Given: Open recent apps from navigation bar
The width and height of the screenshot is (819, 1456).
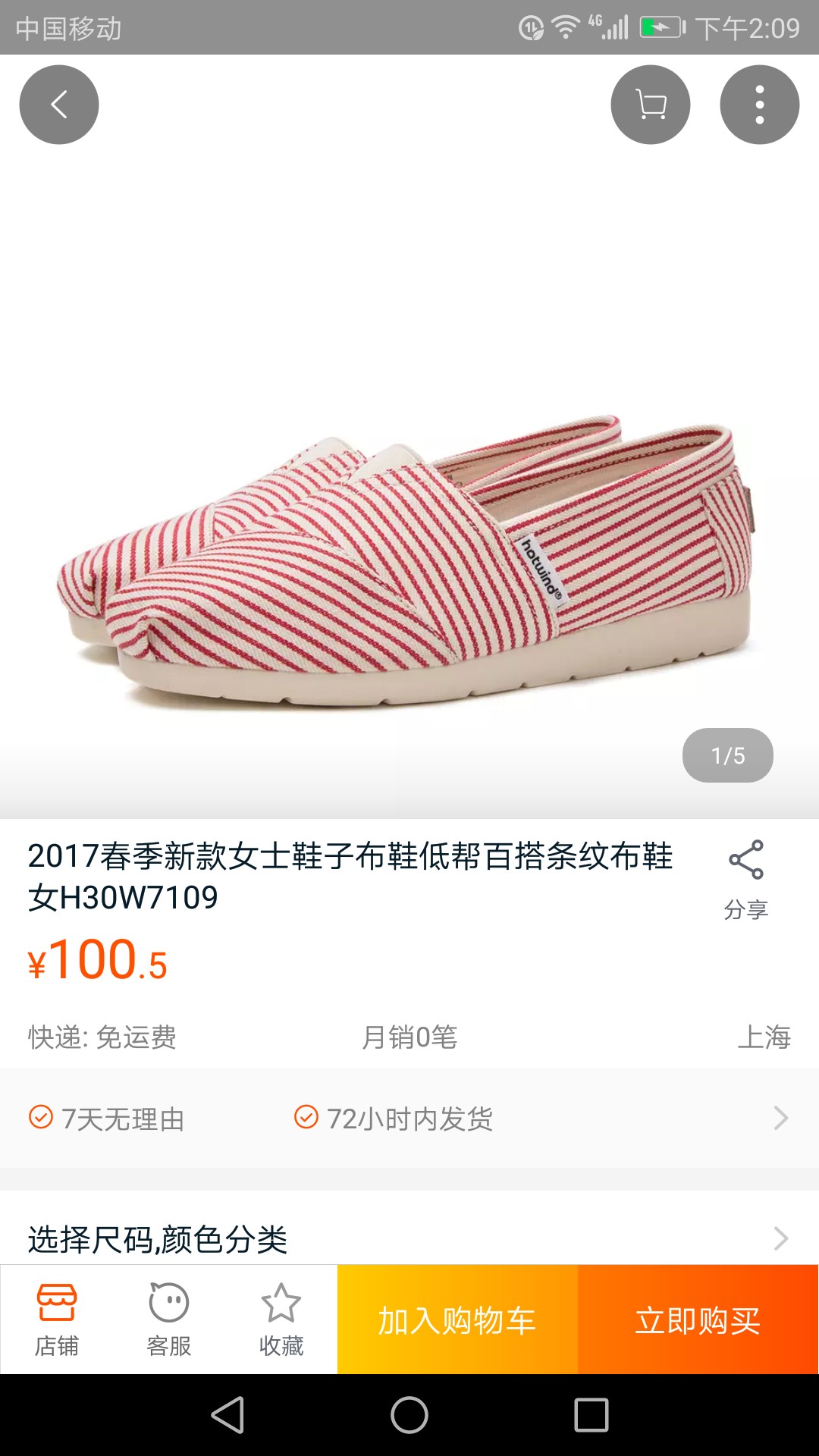Looking at the screenshot, I should 591,1415.
